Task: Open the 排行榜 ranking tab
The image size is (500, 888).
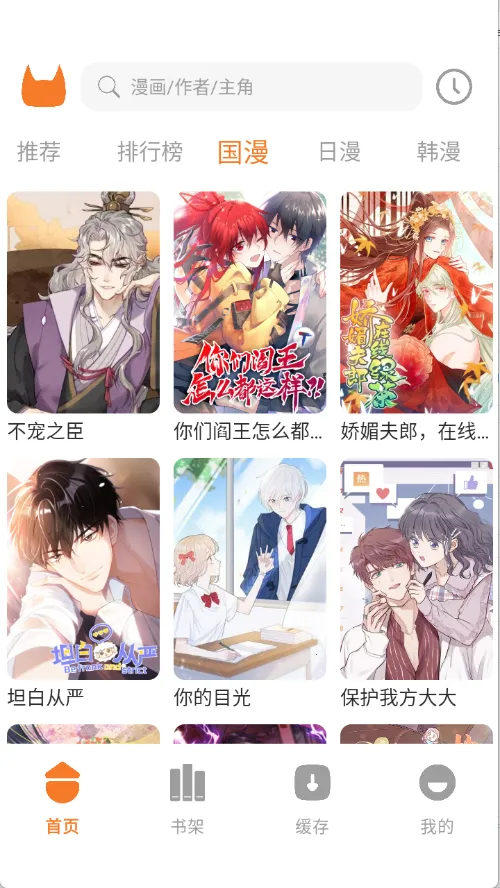Action: [x=150, y=152]
